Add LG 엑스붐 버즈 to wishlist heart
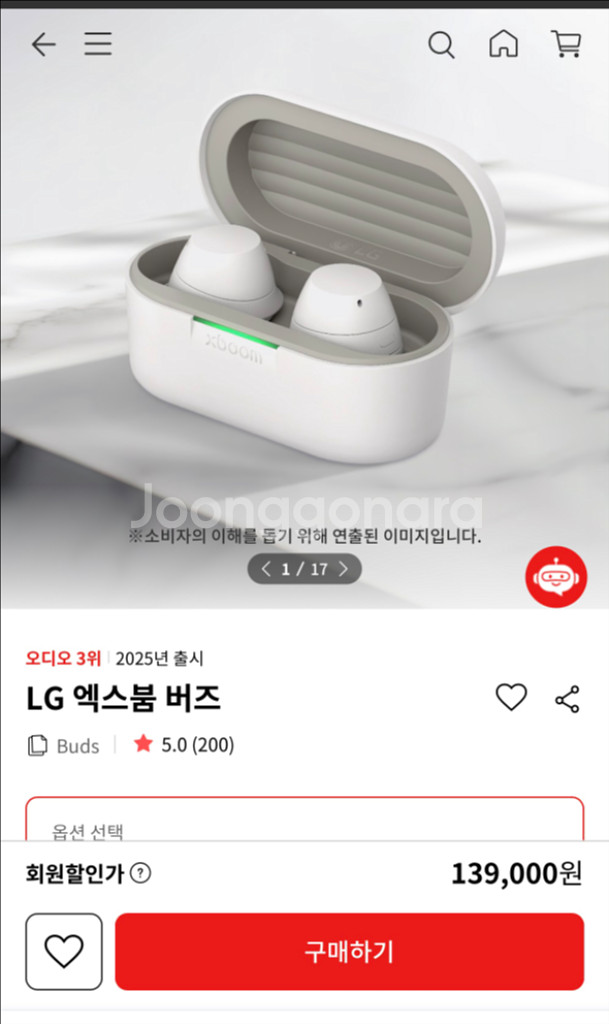 pos(511,697)
